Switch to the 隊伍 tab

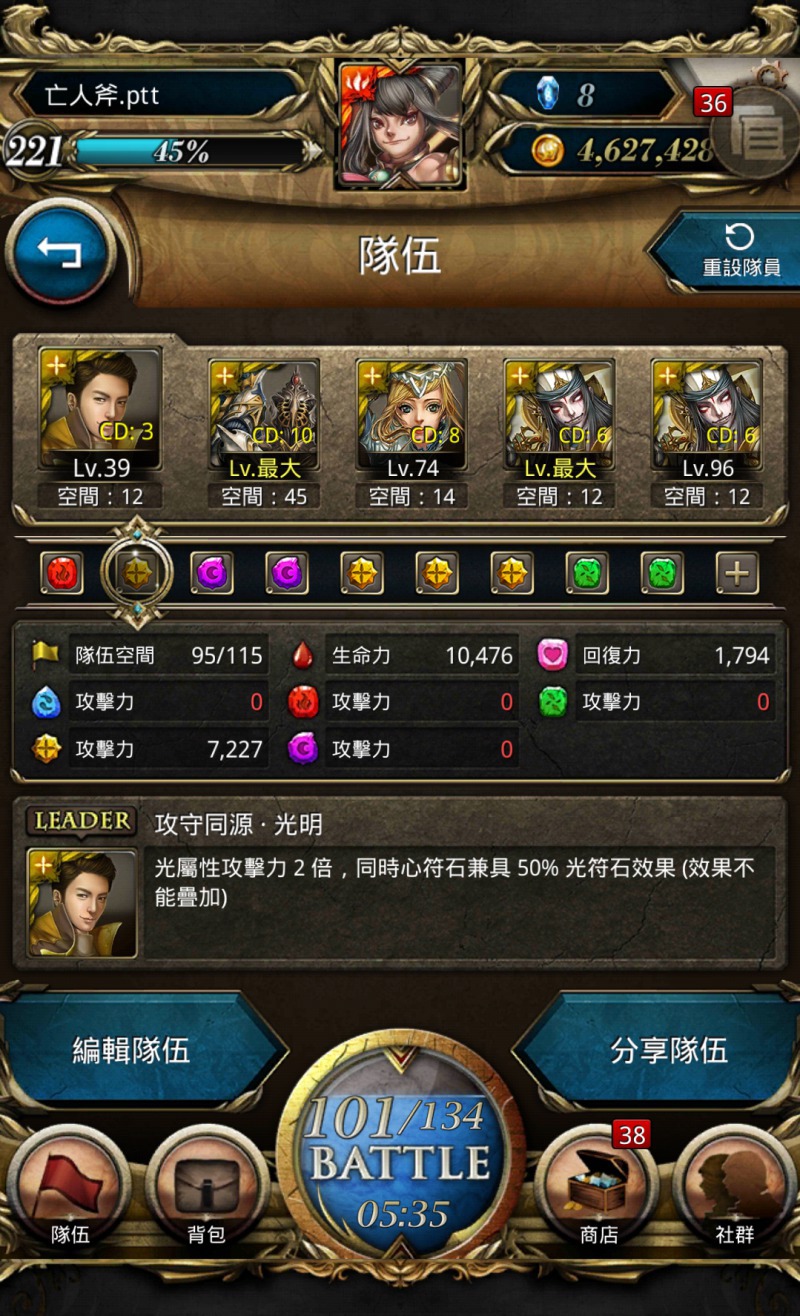coord(69,1190)
